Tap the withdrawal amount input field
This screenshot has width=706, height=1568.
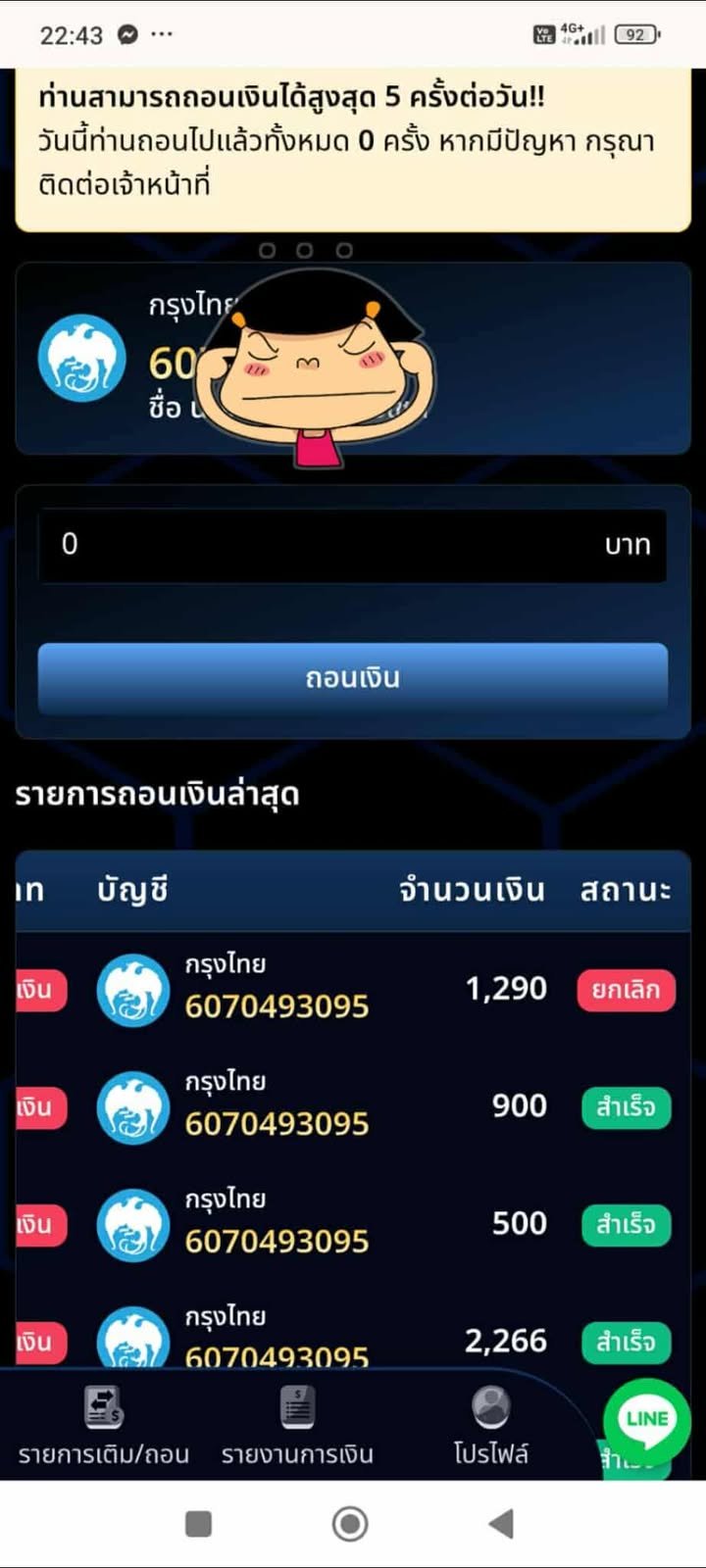324,545
